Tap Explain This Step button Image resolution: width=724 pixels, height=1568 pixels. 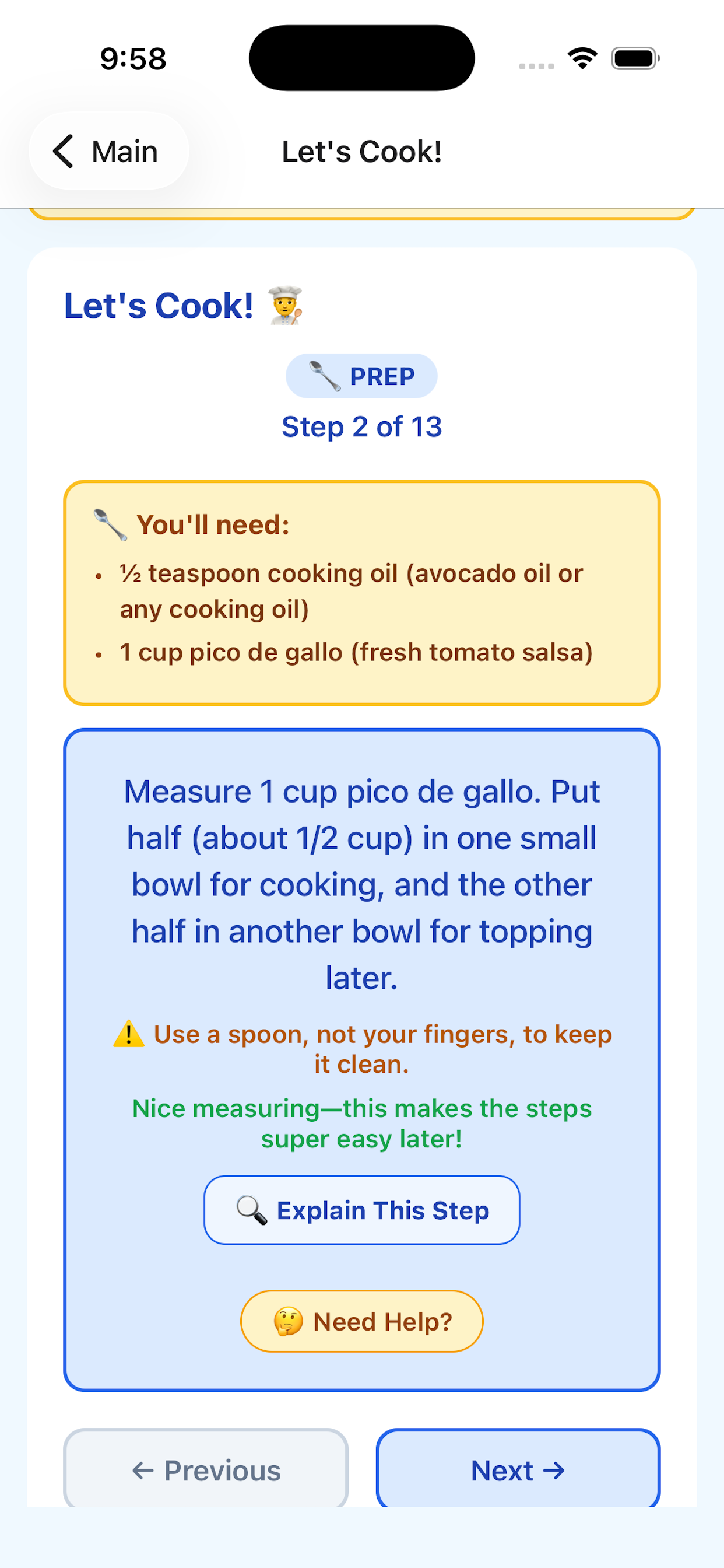click(x=361, y=1210)
